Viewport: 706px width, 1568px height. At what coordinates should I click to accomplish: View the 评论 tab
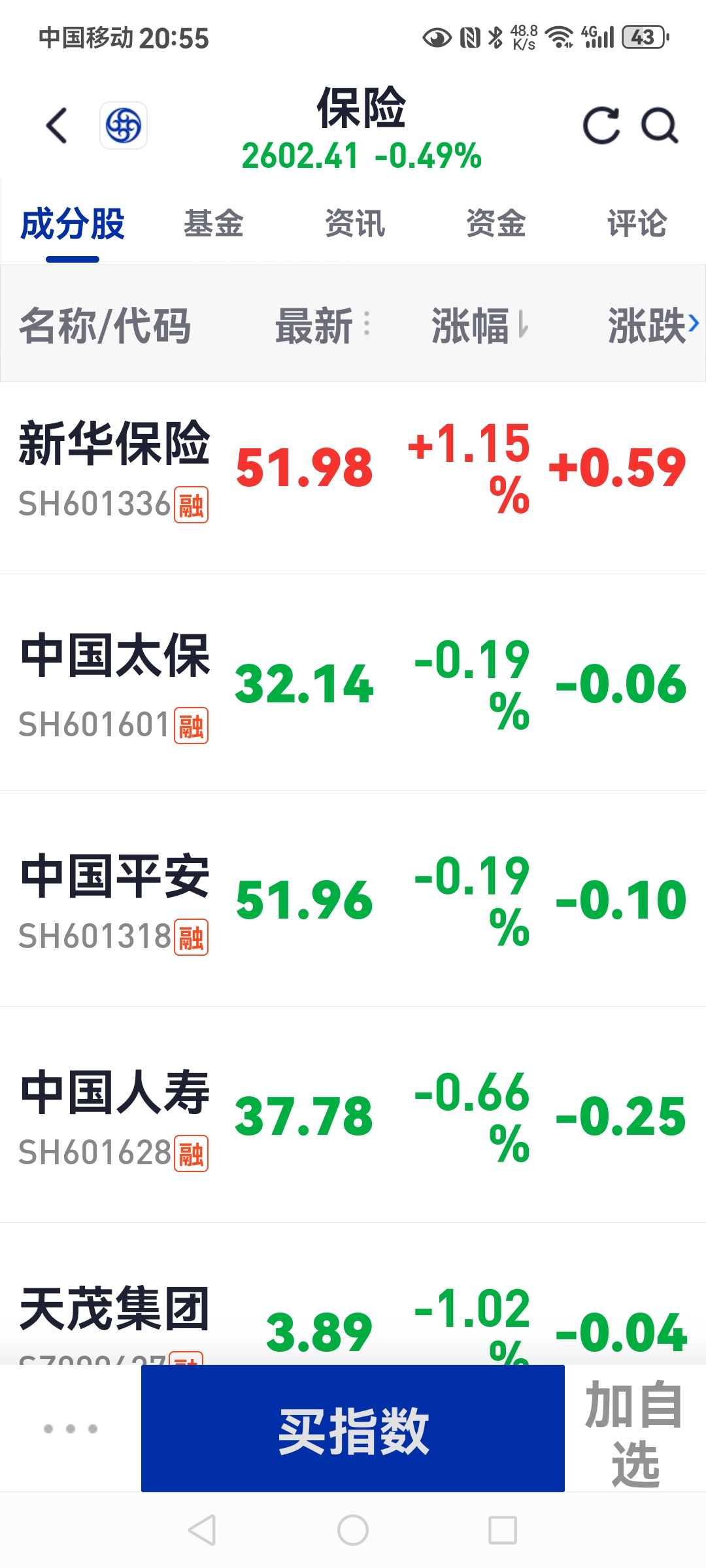(637, 223)
